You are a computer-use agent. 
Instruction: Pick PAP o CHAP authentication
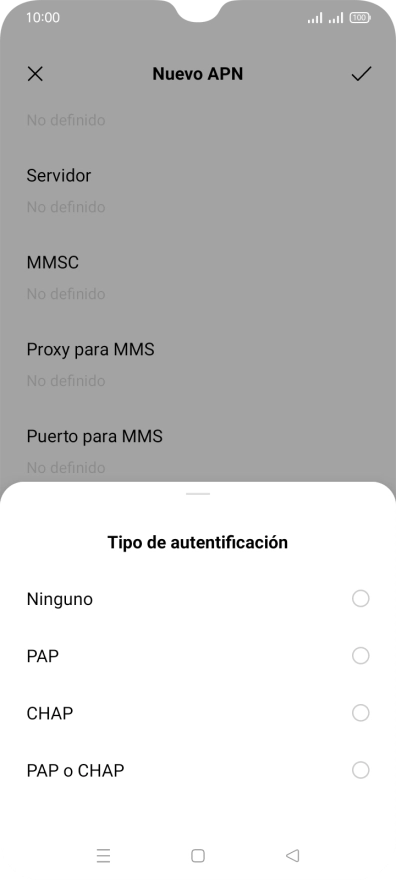pyautogui.click(x=198, y=771)
